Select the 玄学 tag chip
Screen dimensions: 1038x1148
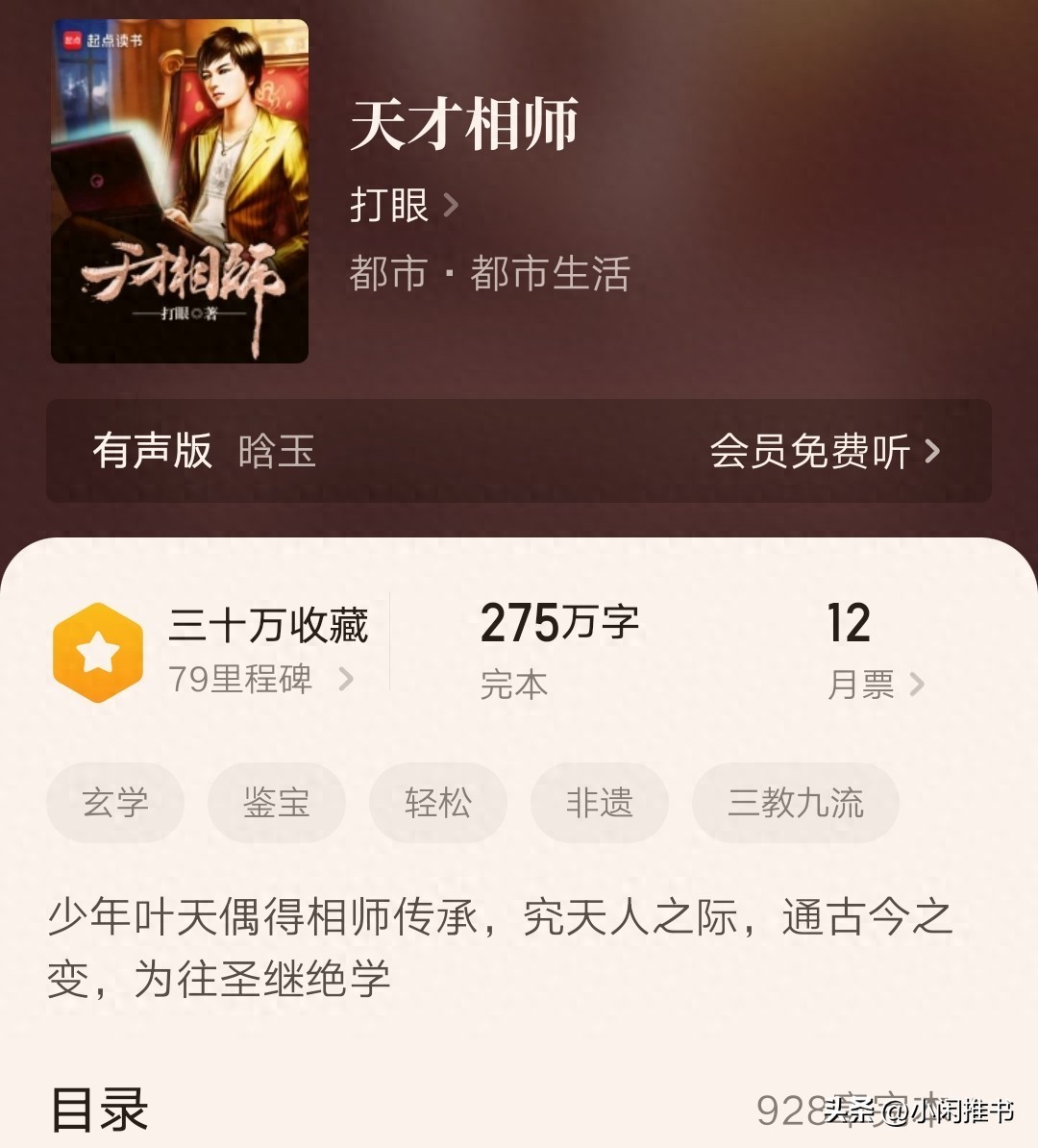tap(115, 803)
